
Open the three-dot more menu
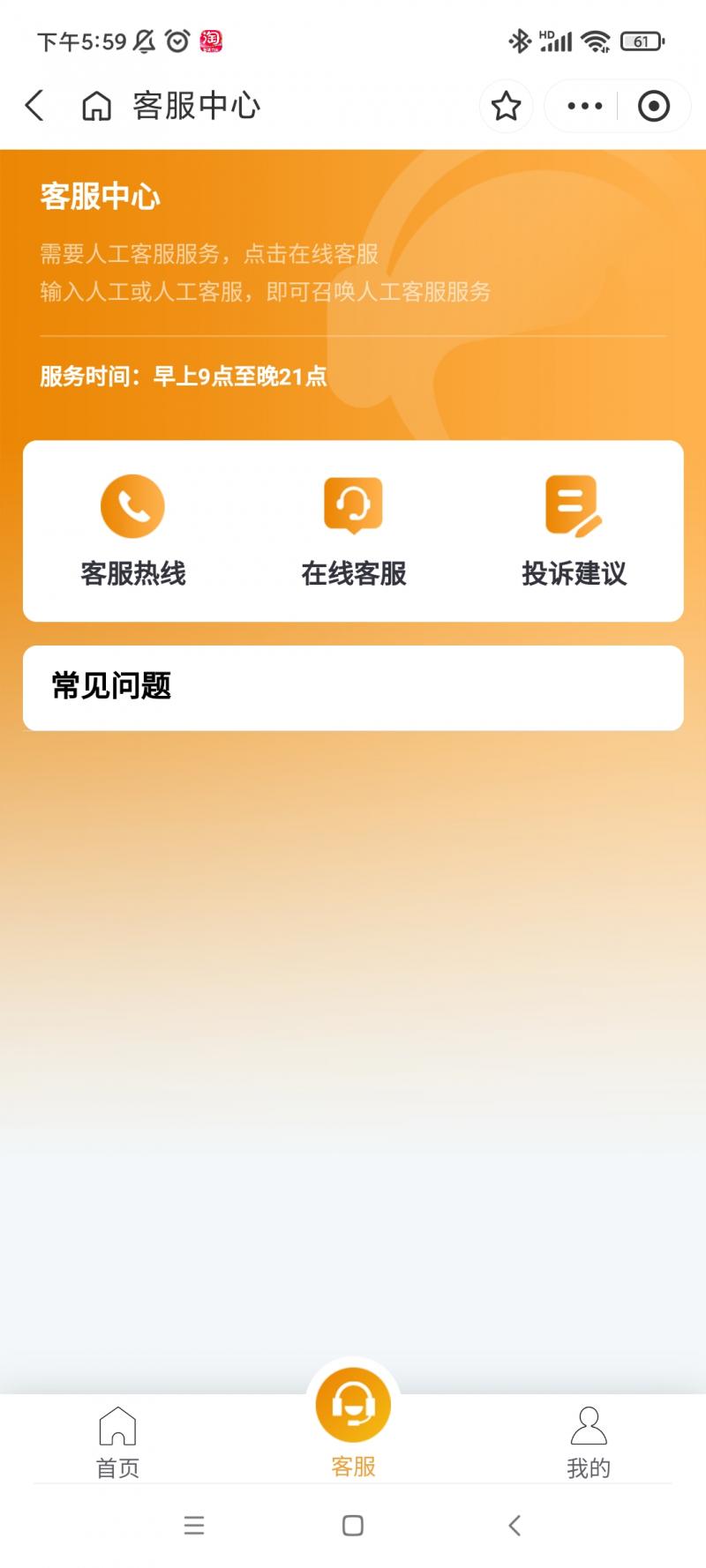point(584,106)
